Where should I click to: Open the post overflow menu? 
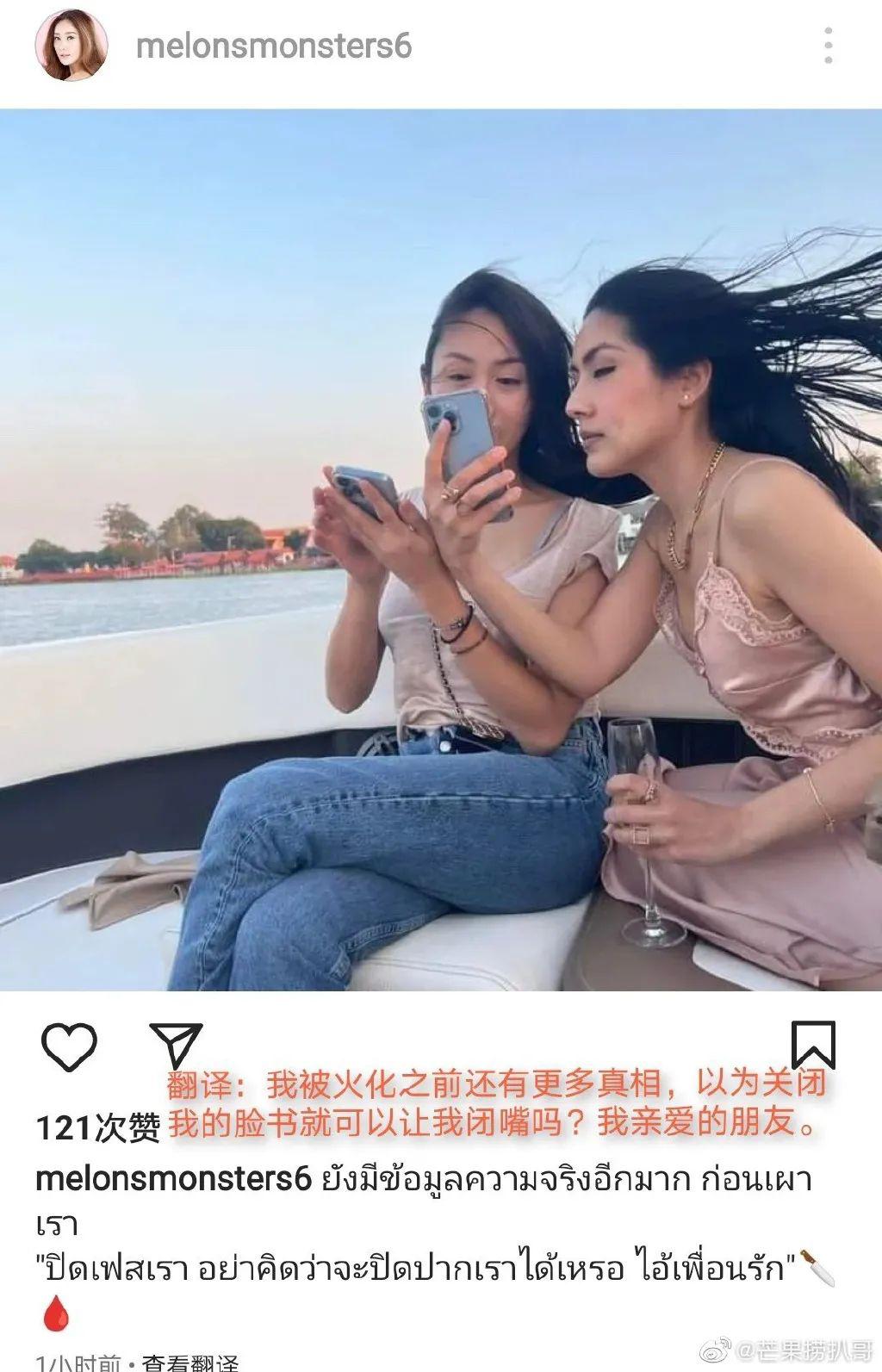pos(828,46)
